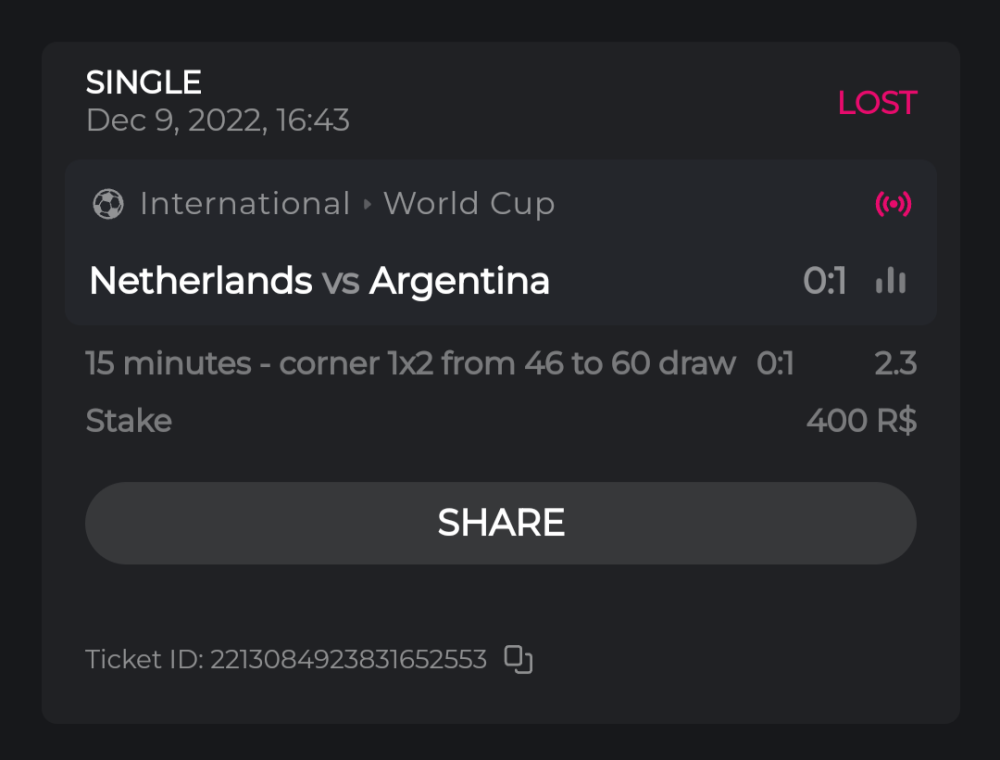Screen dimensions: 1000x760
Task: Tap the live broadcast icon
Action: tap(893, 205)
